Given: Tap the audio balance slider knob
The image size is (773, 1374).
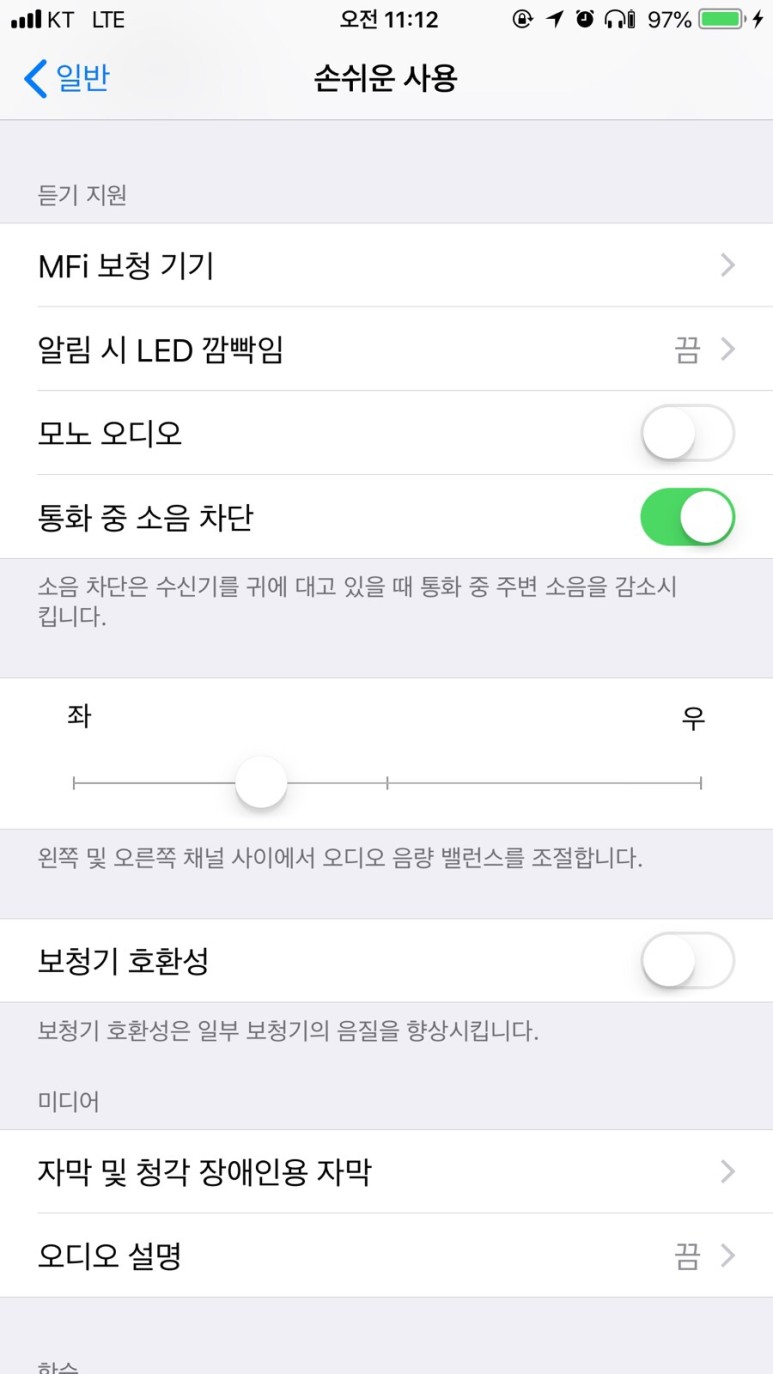Looking at the screenshot, I should [261, 783].
